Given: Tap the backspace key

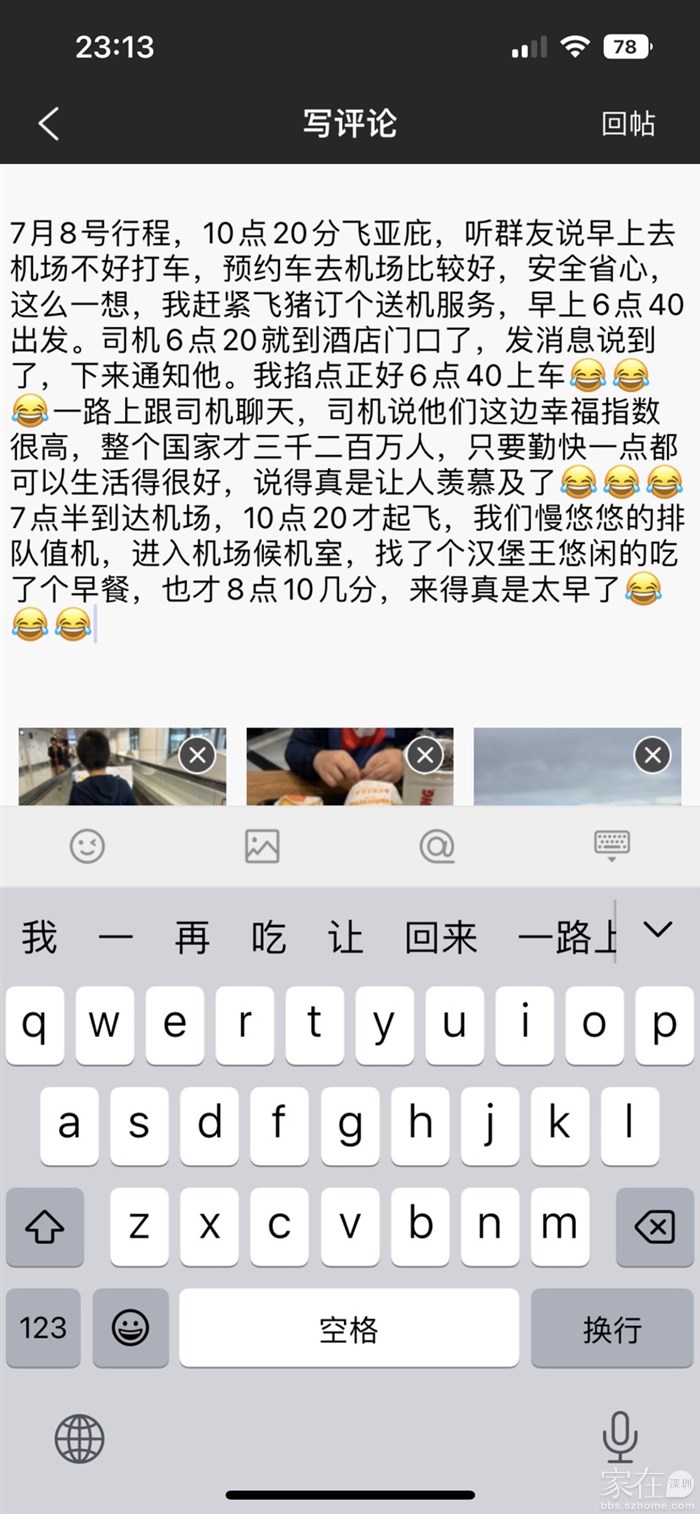Looking at the screenshot, I should tap(655, 1227).
